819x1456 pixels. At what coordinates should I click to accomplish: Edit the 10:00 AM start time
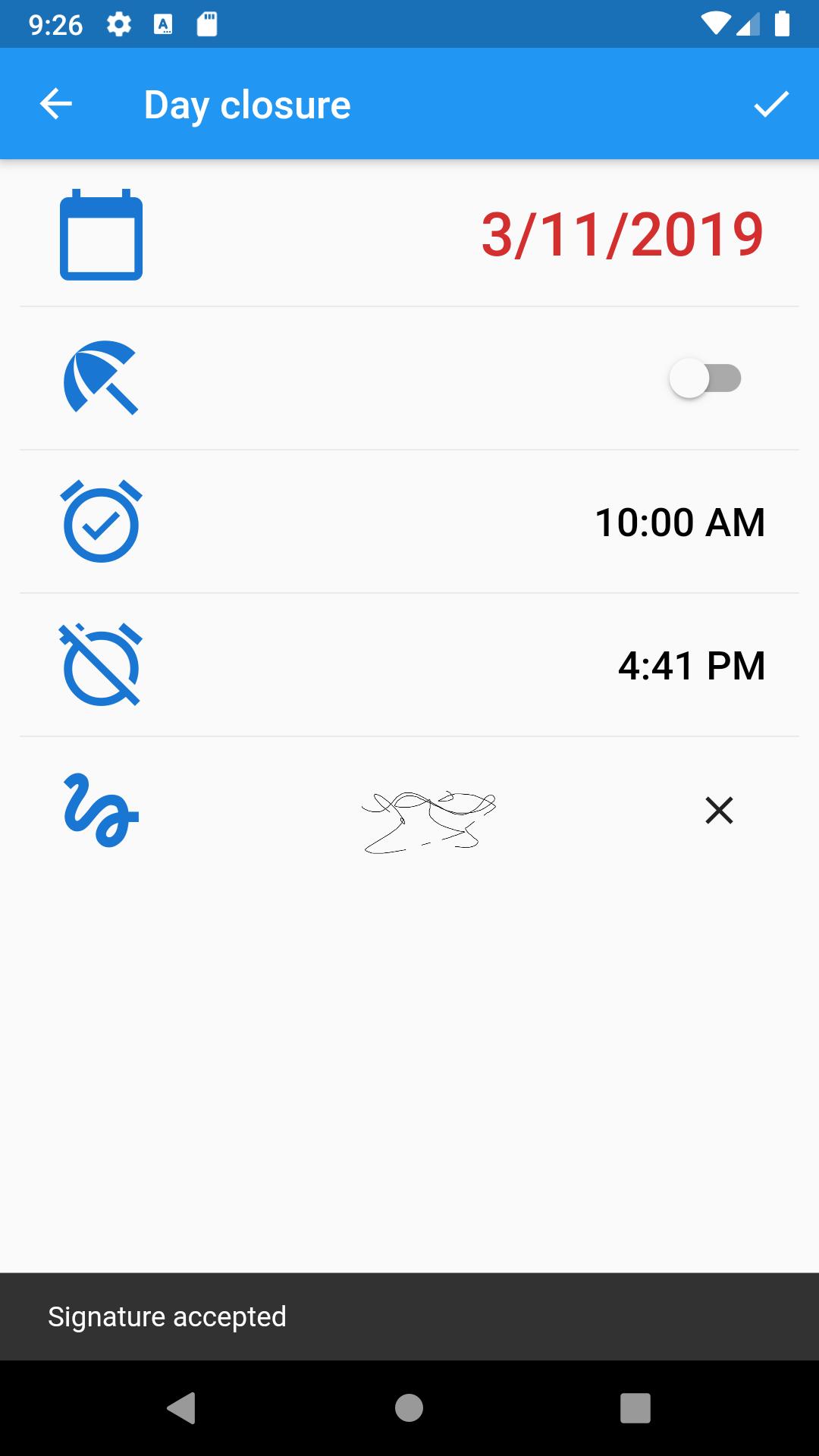679,522
